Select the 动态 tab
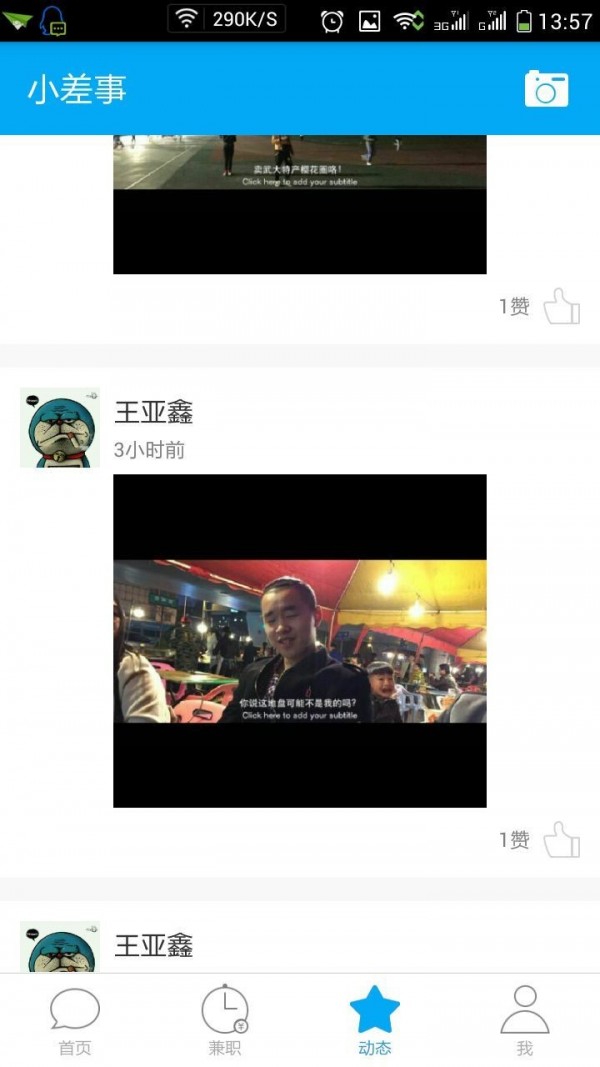600x1067 pixels. (375, 1022)
